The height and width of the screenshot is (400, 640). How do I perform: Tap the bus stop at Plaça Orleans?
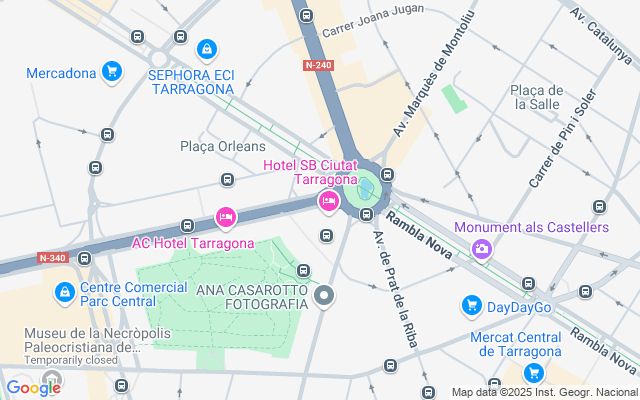click(227, 180)
